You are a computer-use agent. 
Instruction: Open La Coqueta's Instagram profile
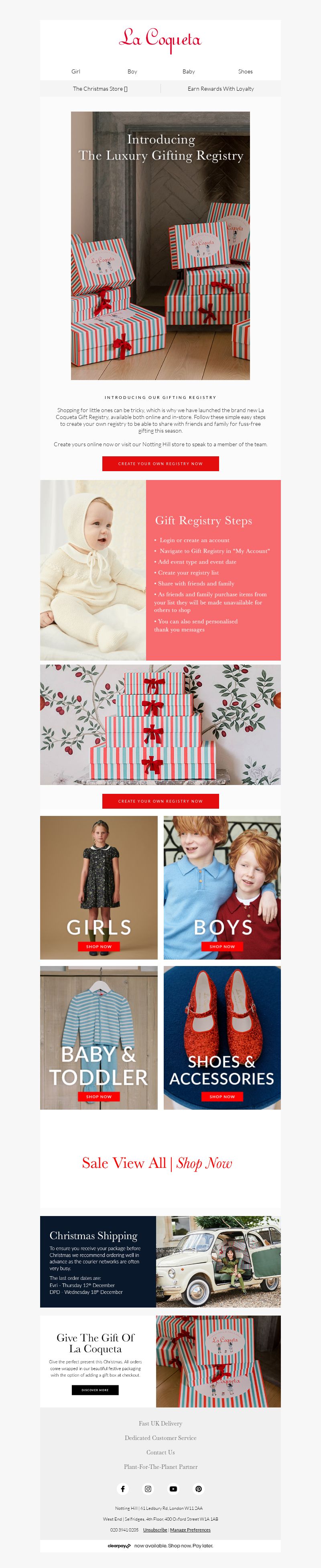tap(148, 1489)
